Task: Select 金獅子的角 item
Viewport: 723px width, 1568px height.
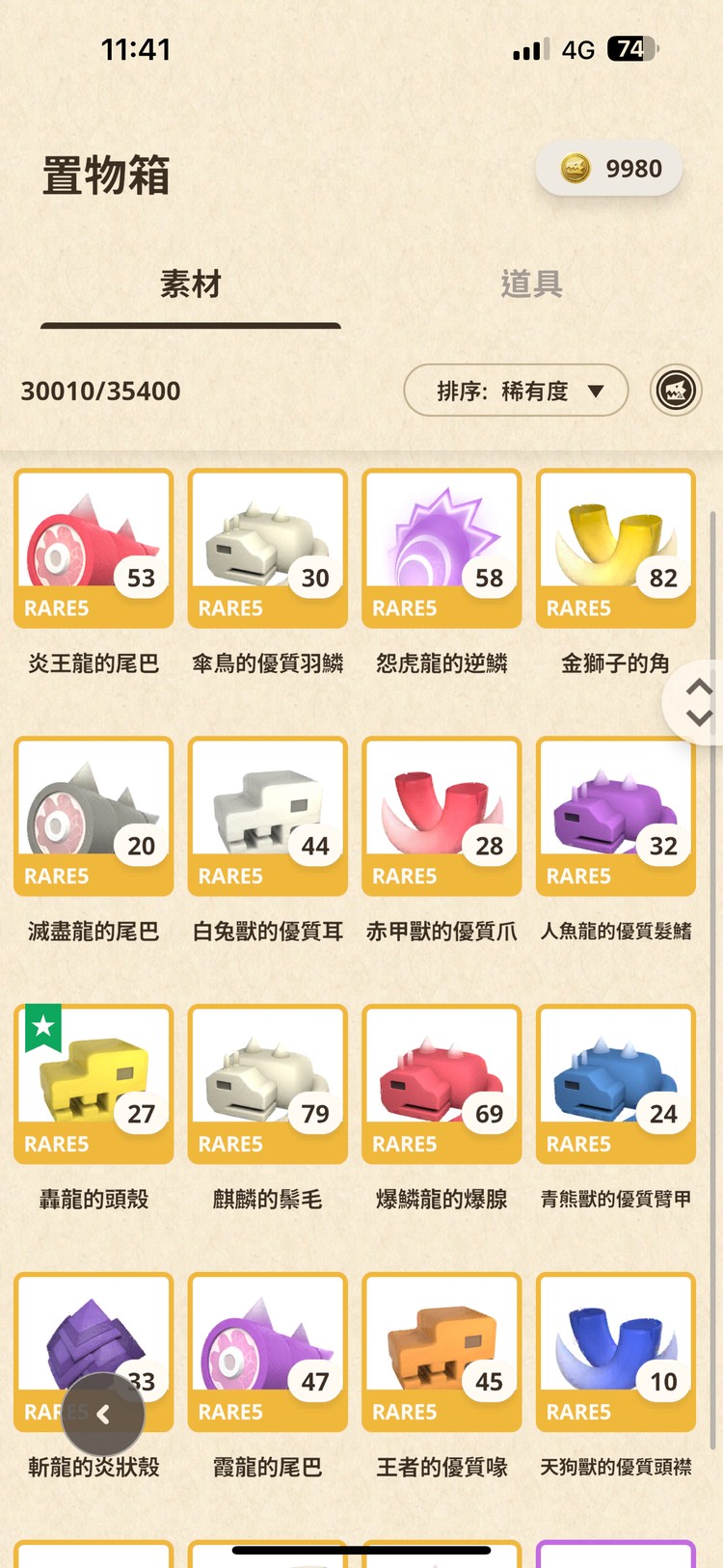Action: 616,548
